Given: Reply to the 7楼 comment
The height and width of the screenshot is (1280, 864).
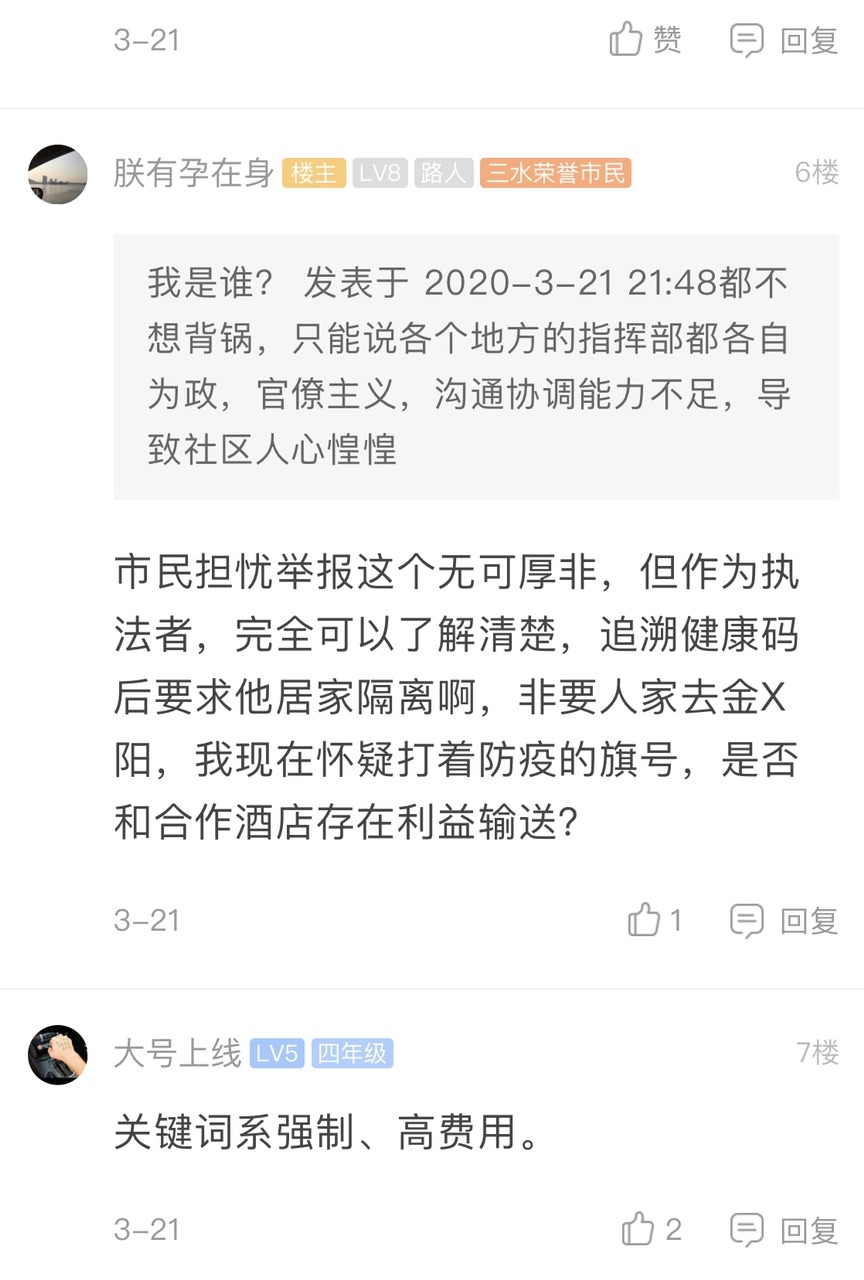Looking at the screenshot, I should pos(783,1229).
